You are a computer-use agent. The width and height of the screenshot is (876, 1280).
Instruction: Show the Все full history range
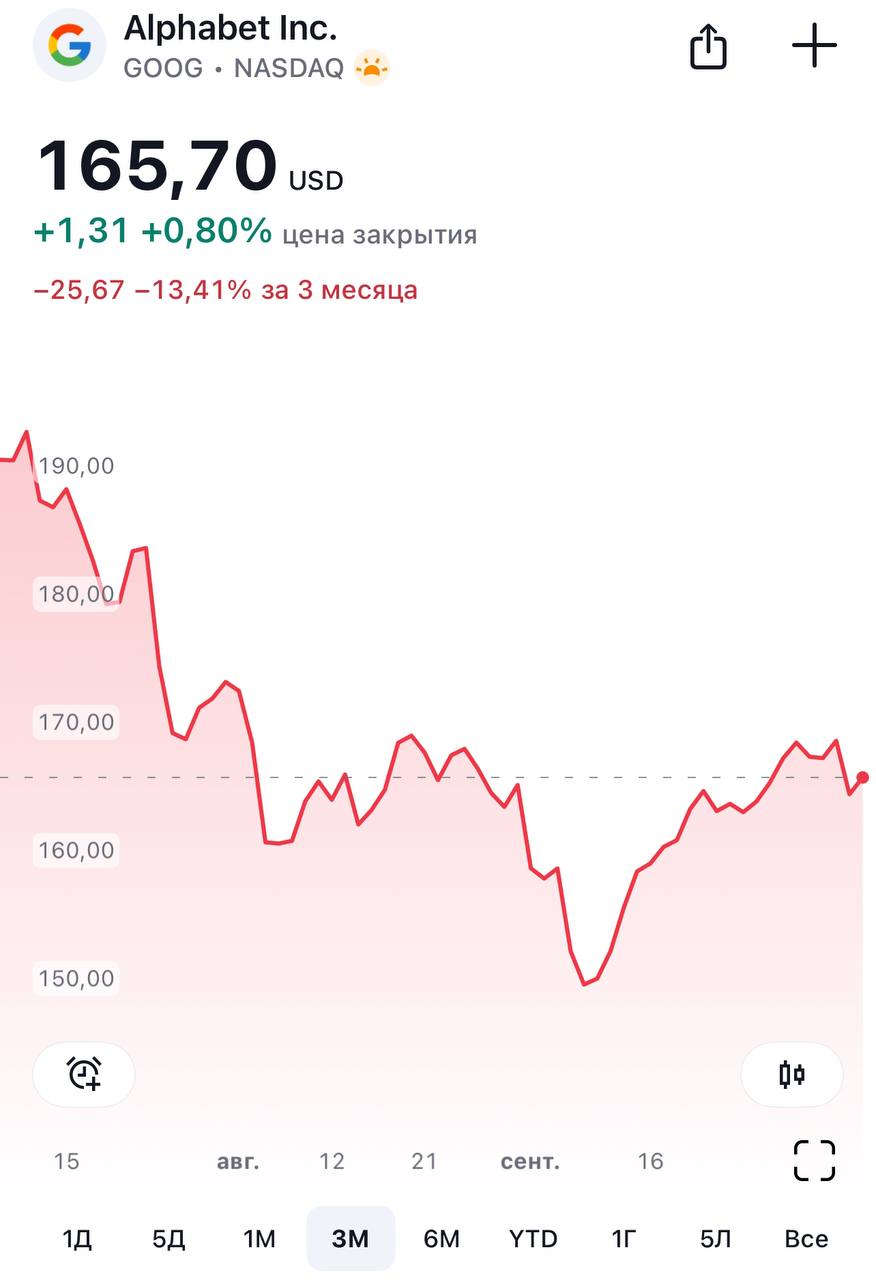coord(806,1239)
